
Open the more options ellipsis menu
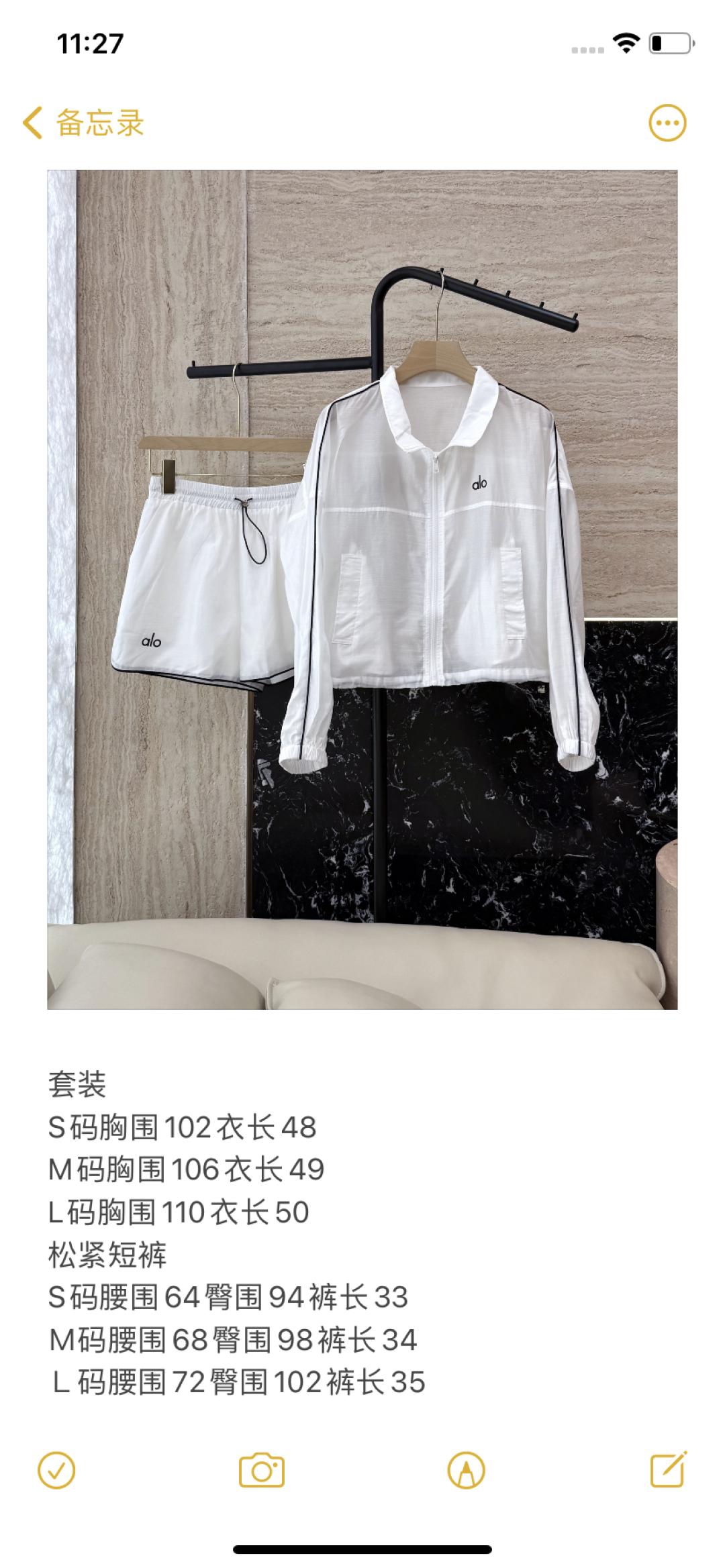pos(667,123)
